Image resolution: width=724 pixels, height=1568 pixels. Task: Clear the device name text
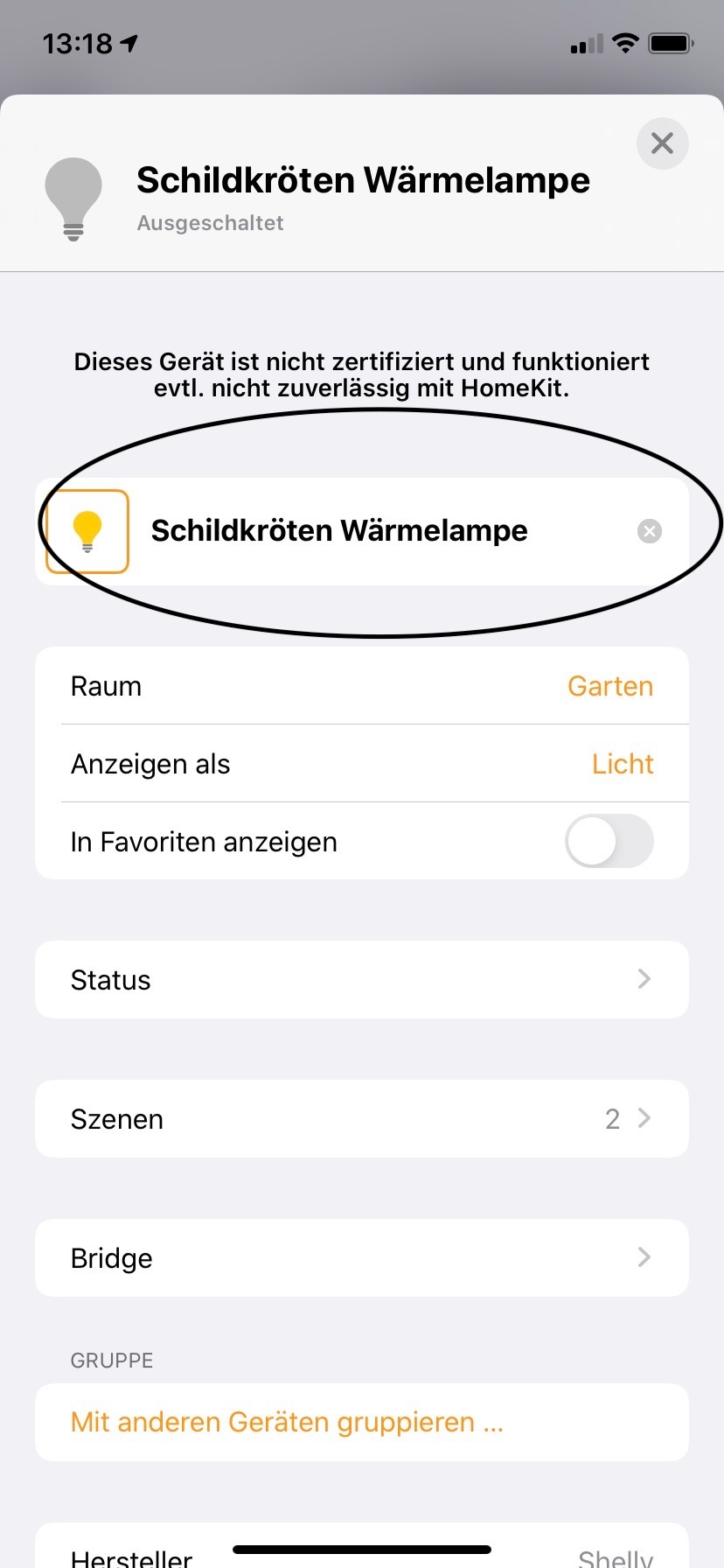(650, 531)
